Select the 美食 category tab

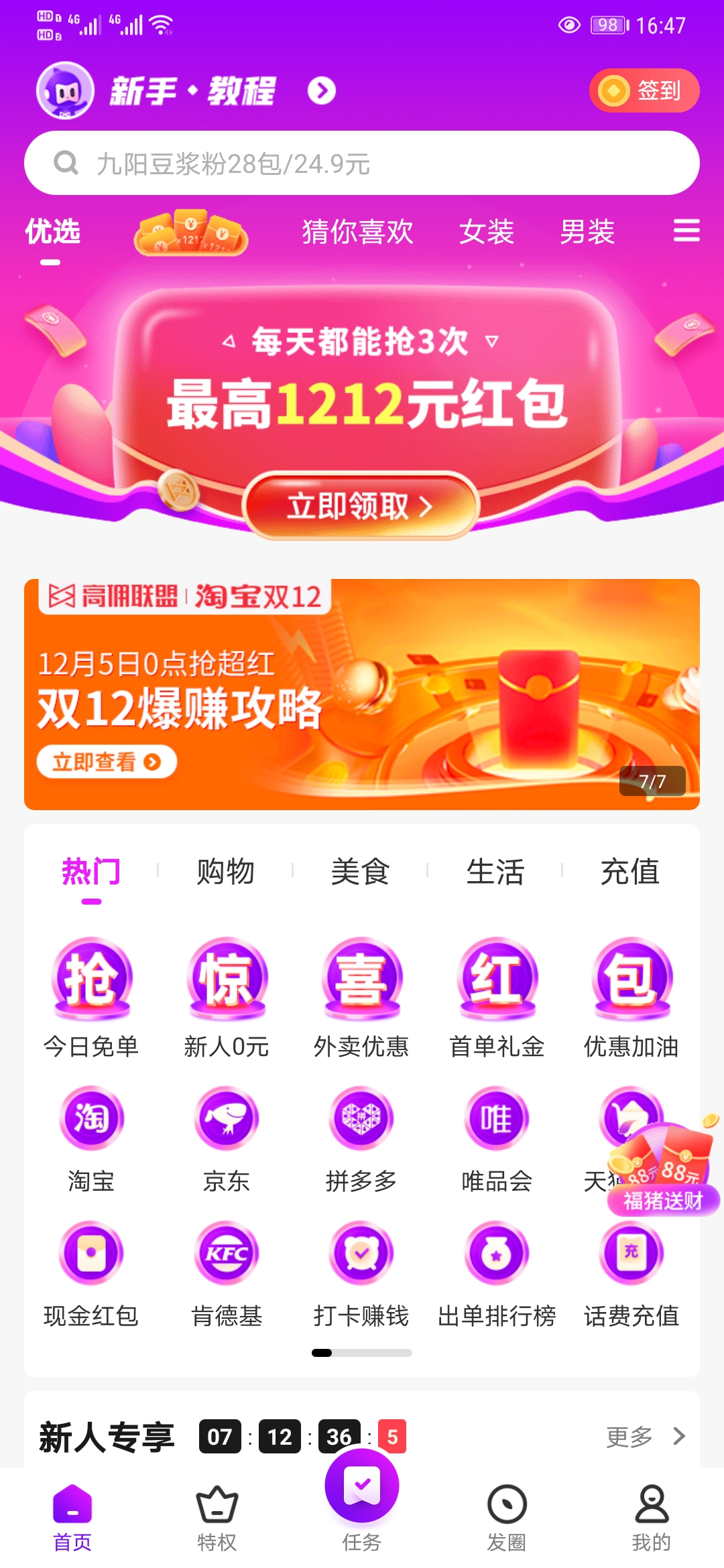360,872
